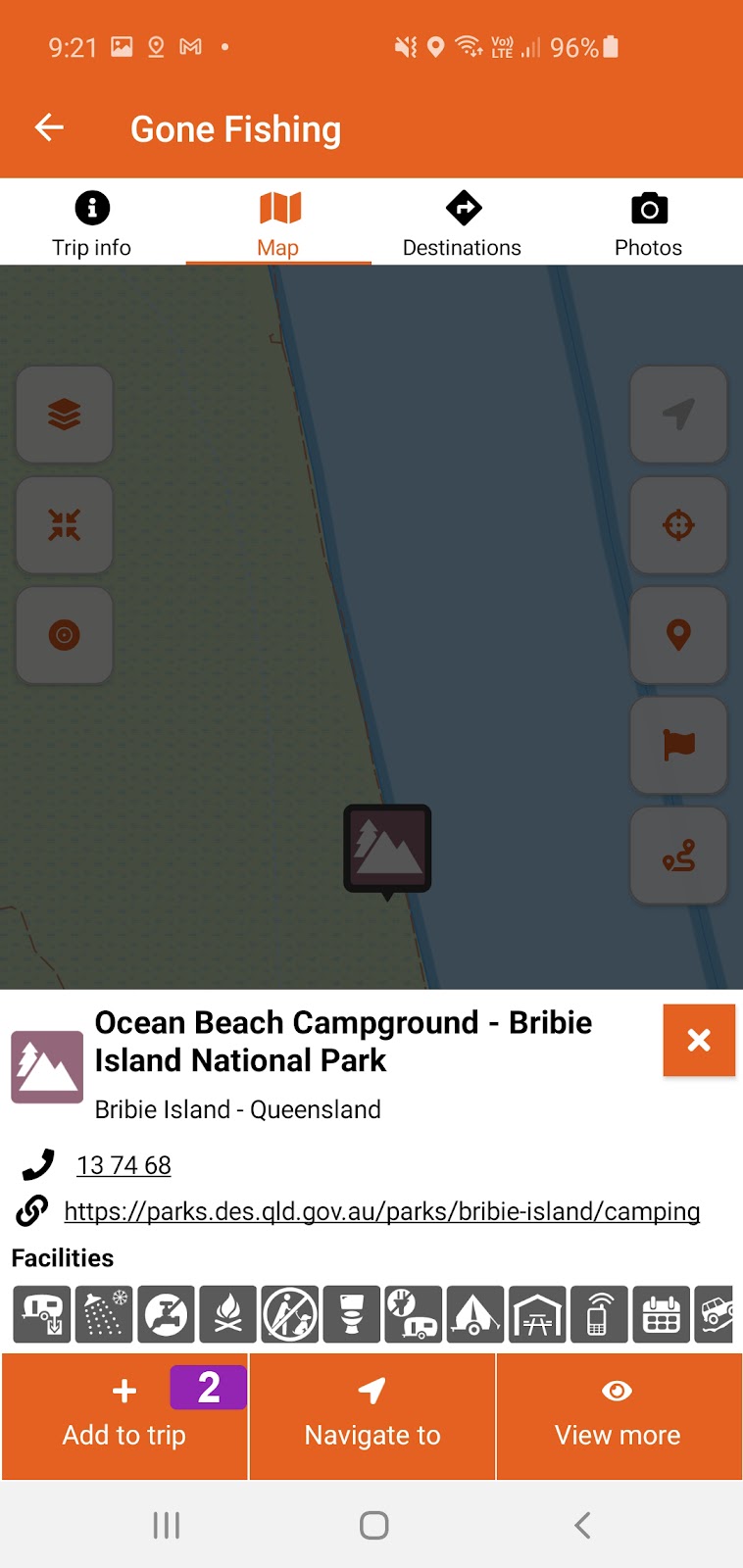Call phone number 13 74 68

point(124,1165)
